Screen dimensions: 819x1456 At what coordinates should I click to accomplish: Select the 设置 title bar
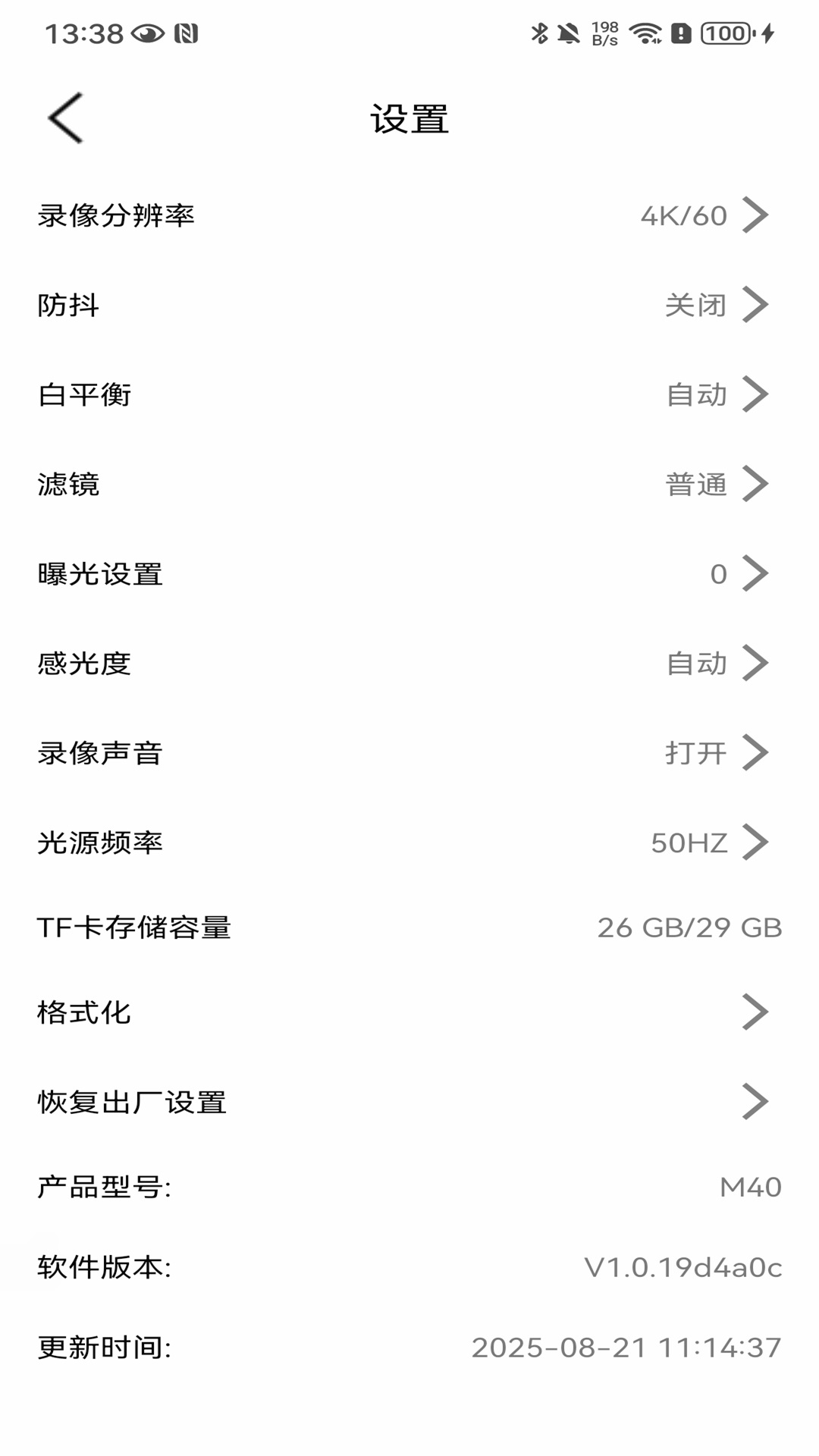tap(409, 118)
